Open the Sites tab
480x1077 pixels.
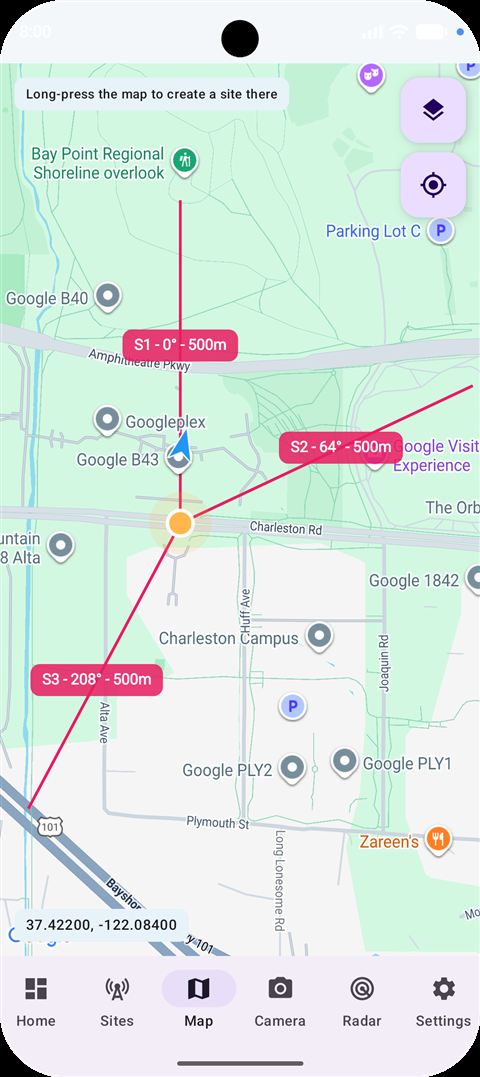pos(117,1003)
